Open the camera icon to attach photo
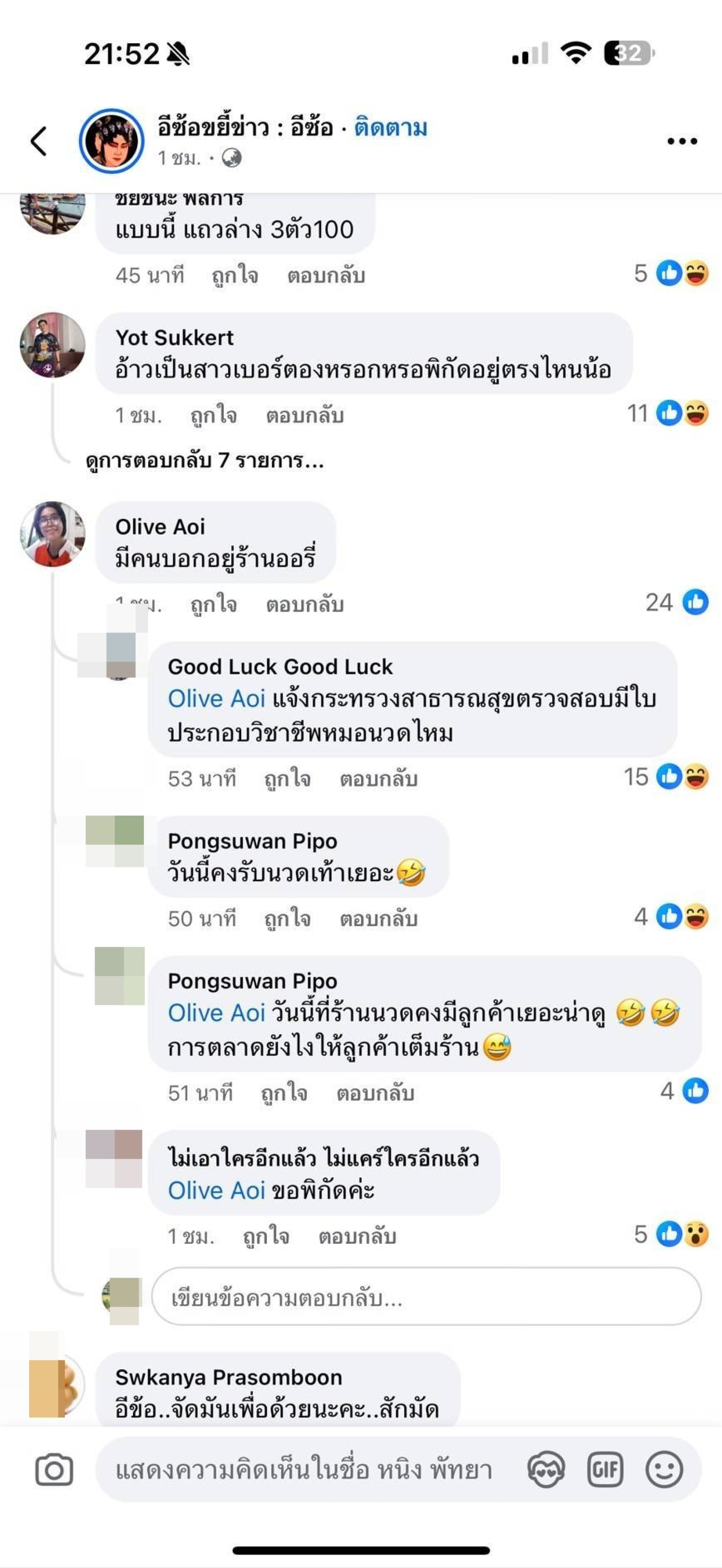722x1568 pixels. coord(54,1470)
